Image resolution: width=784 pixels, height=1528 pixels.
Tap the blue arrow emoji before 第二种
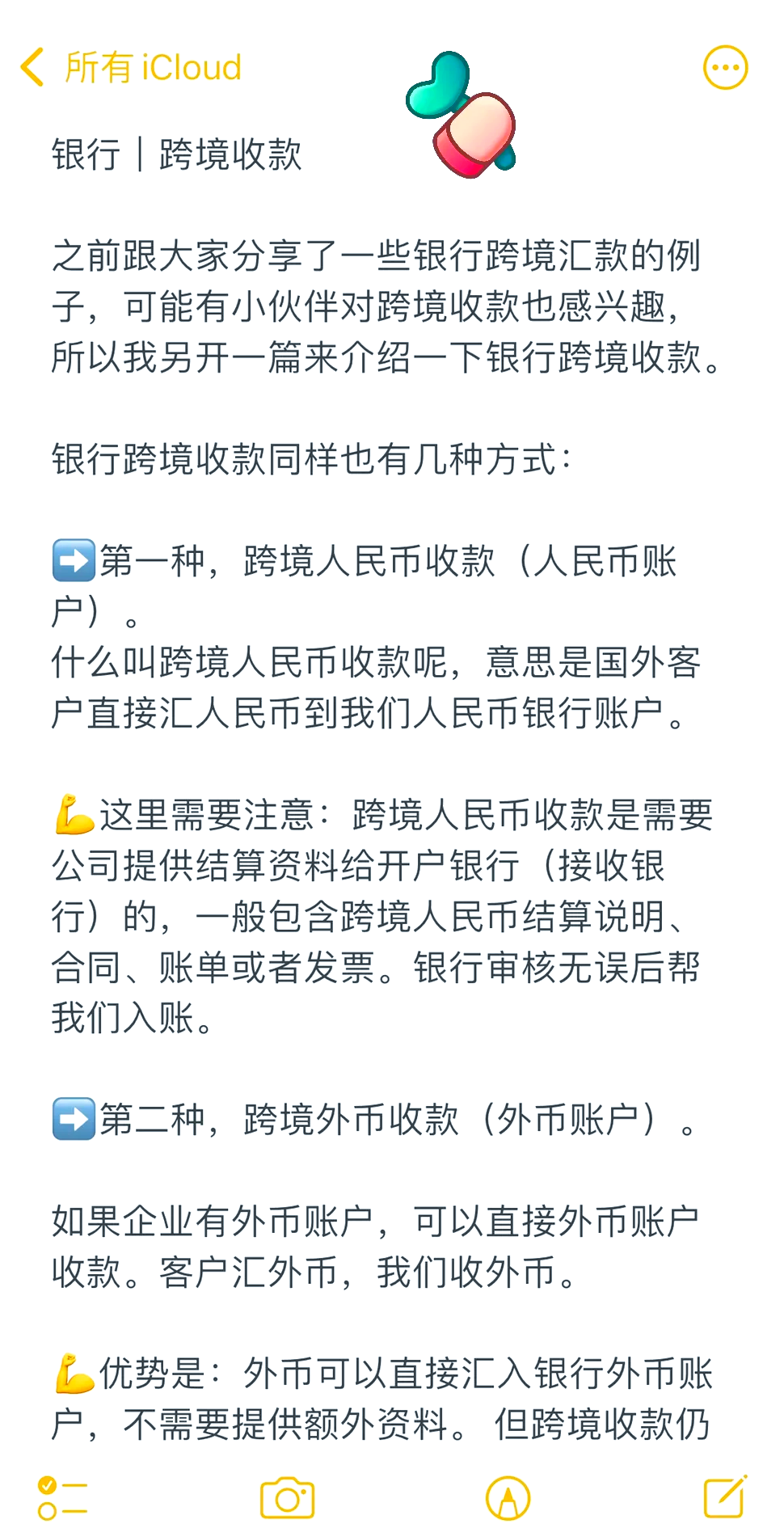tap(74, 1120)
